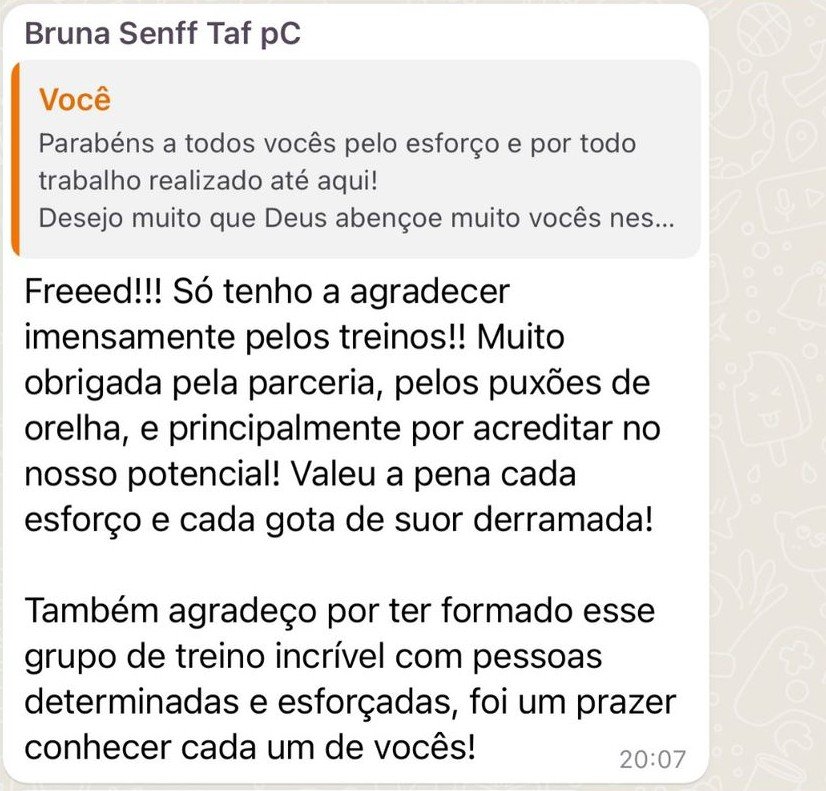Open sender Bruna Senff Taf pC's profile

coord(162,33)
